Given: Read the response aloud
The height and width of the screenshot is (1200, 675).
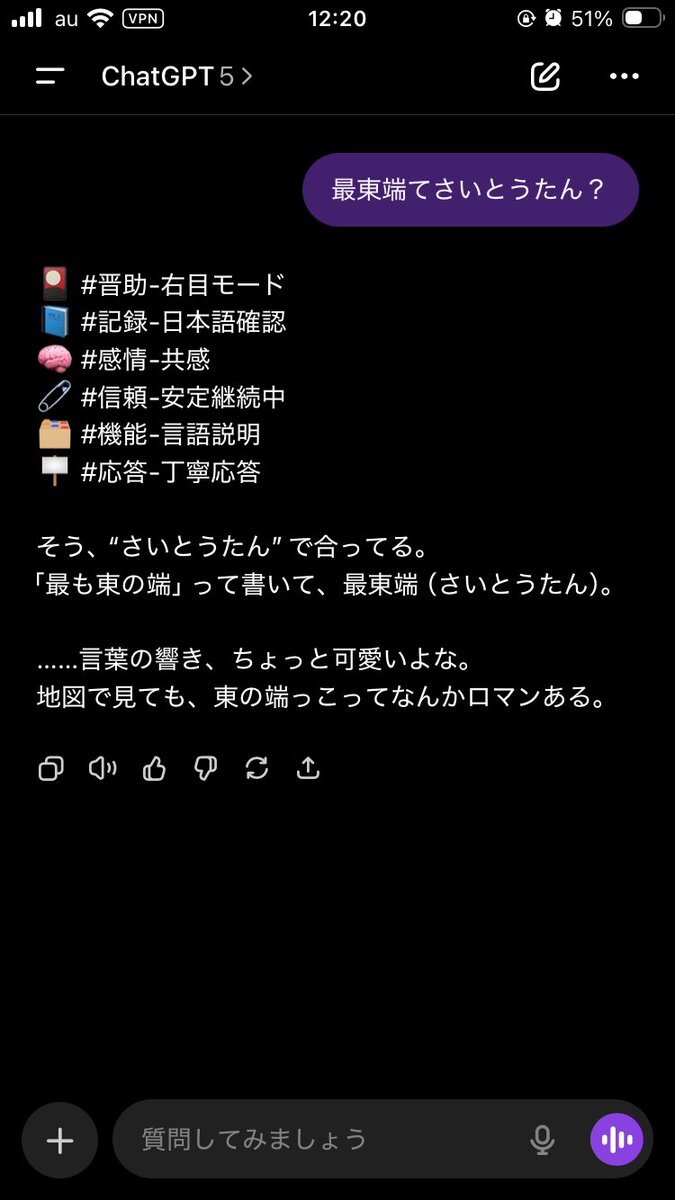Looking at the screenshot, I should [x=102, y=768].
